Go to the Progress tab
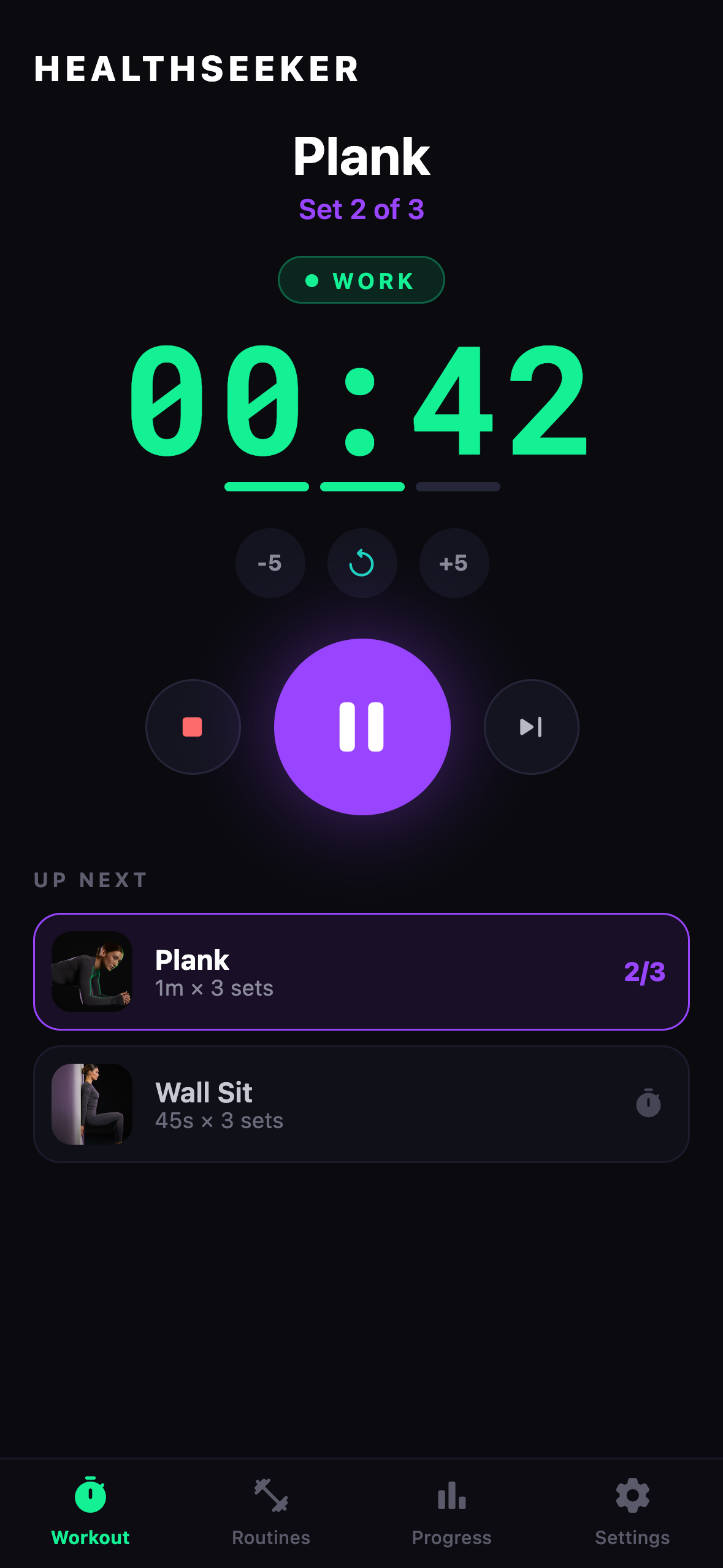The image size is (723, 1568). click(x=452, y=1513)
